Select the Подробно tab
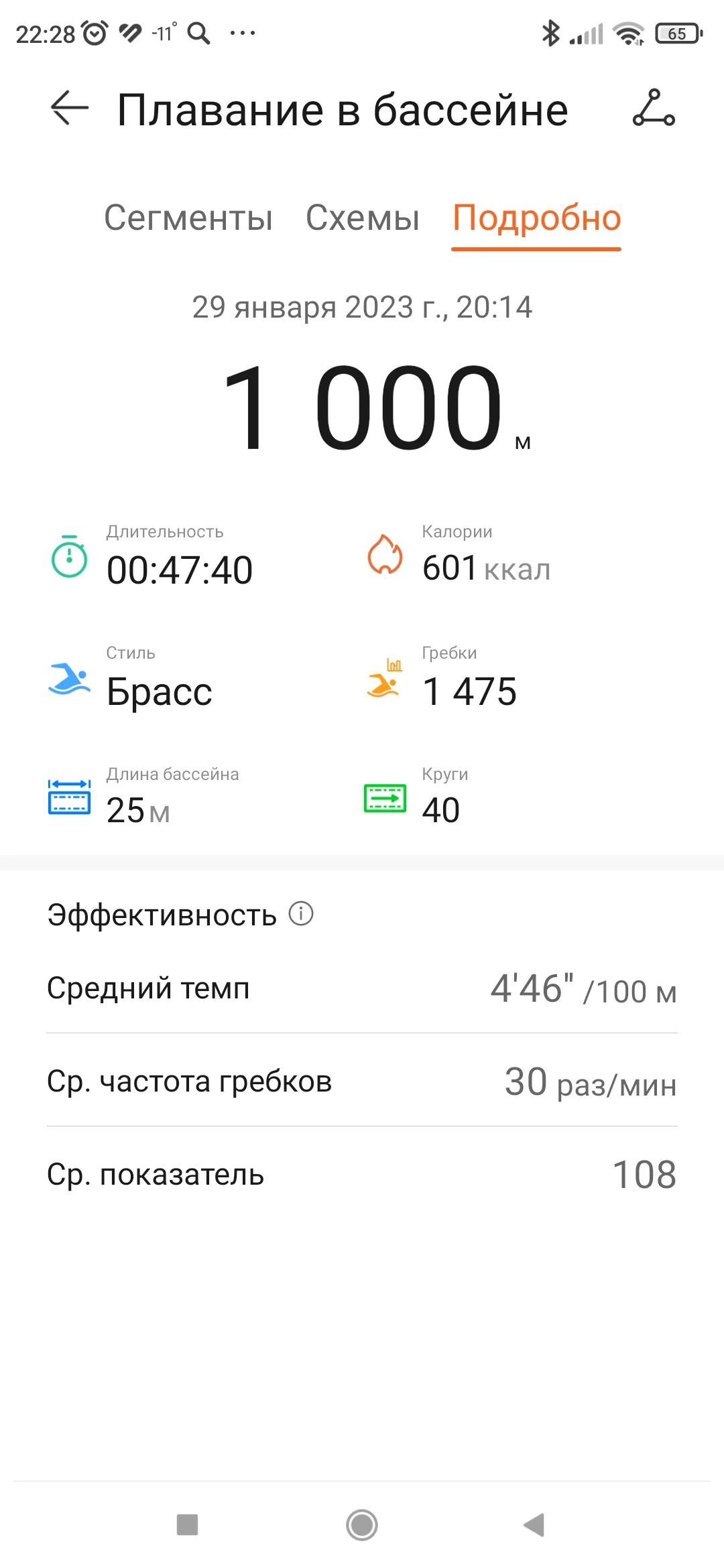Image resolution: width=724 pixels, height=1568 pixels. [536, 218]
